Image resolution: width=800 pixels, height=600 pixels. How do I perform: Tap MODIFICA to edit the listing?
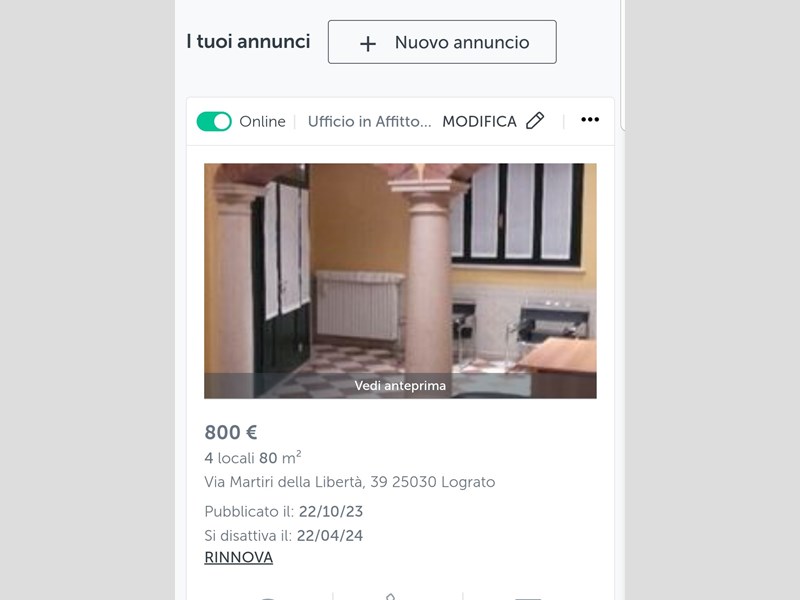(x=492, y=121)
